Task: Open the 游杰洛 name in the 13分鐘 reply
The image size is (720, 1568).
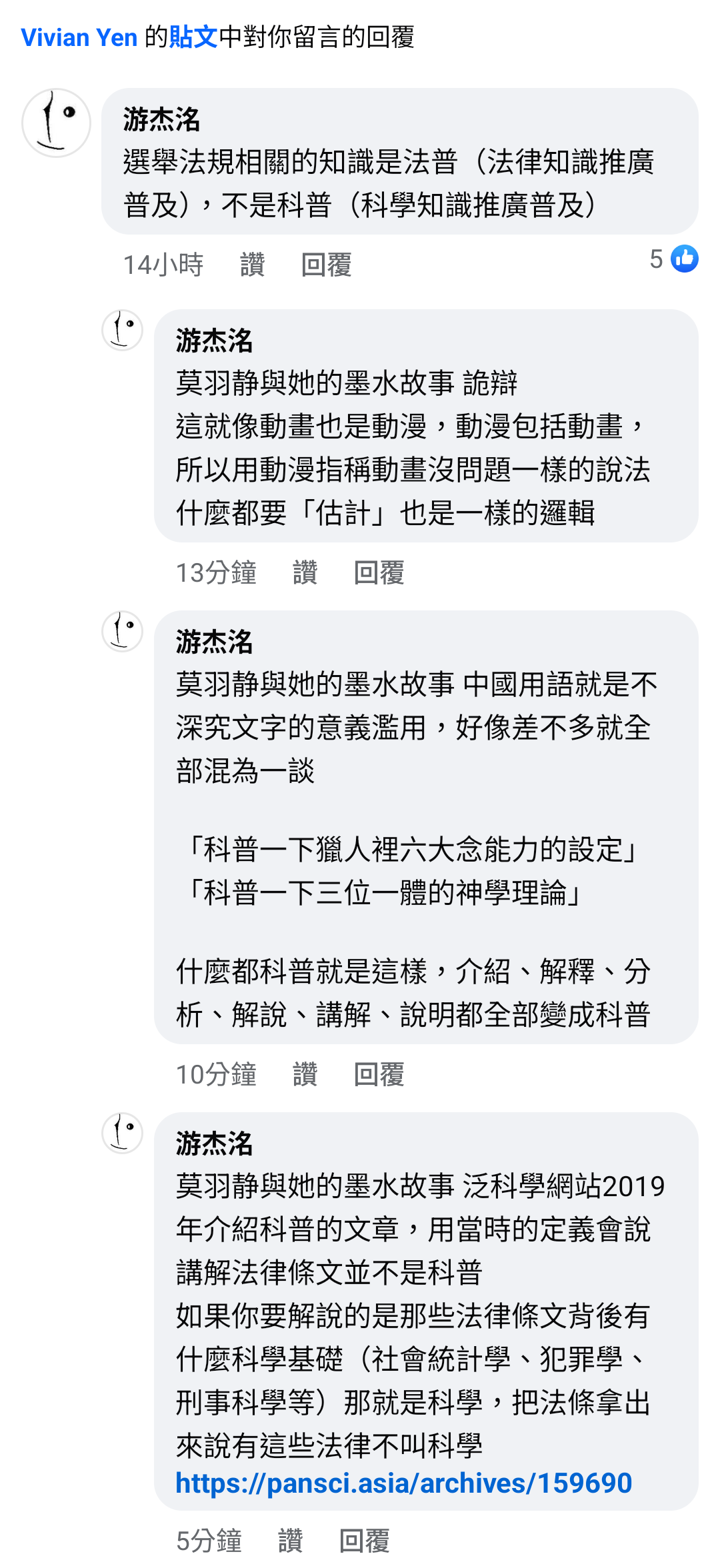Action: point(214,341)
